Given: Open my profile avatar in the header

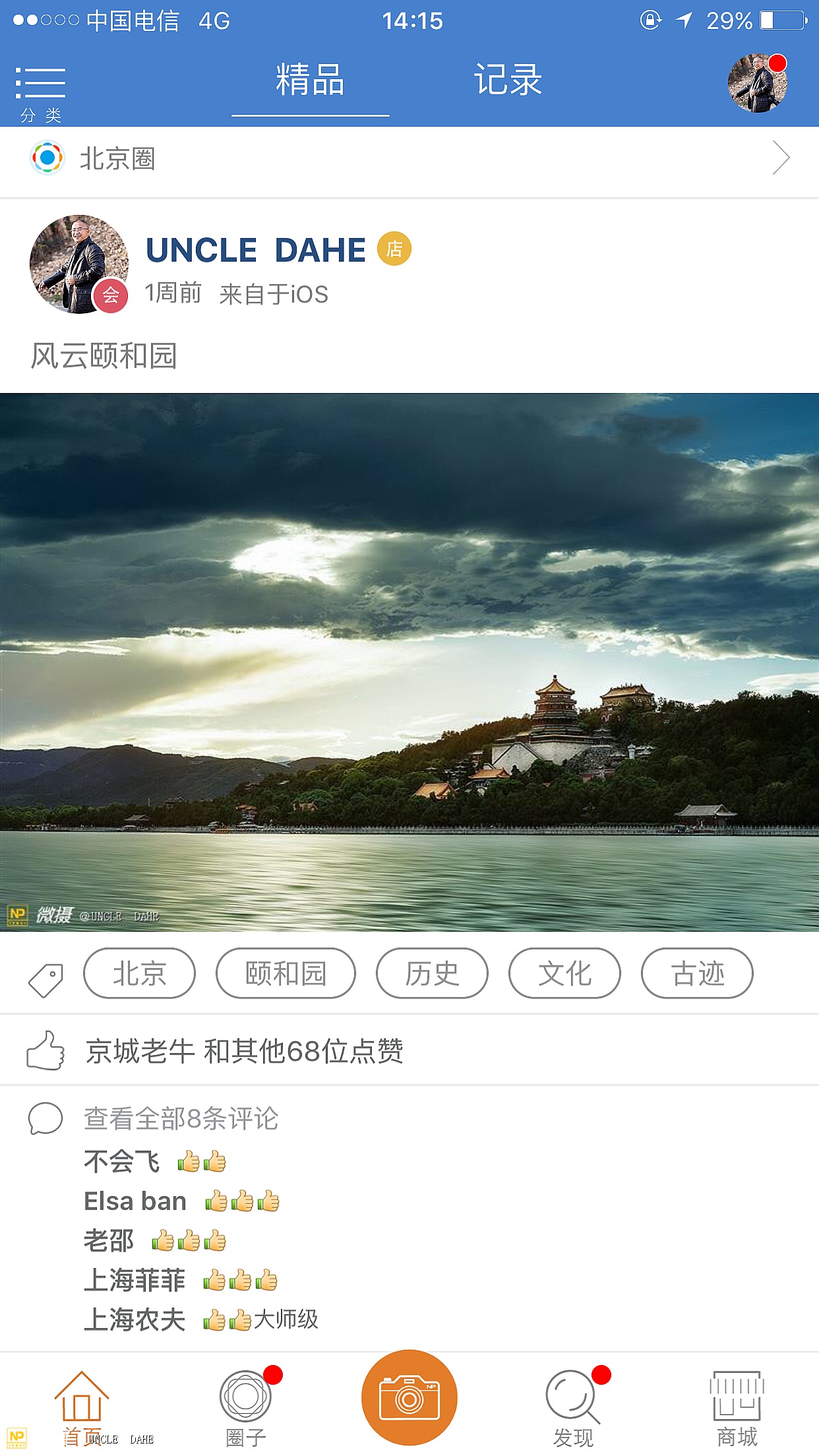Looking at the screenshot, I should (757, 83).
